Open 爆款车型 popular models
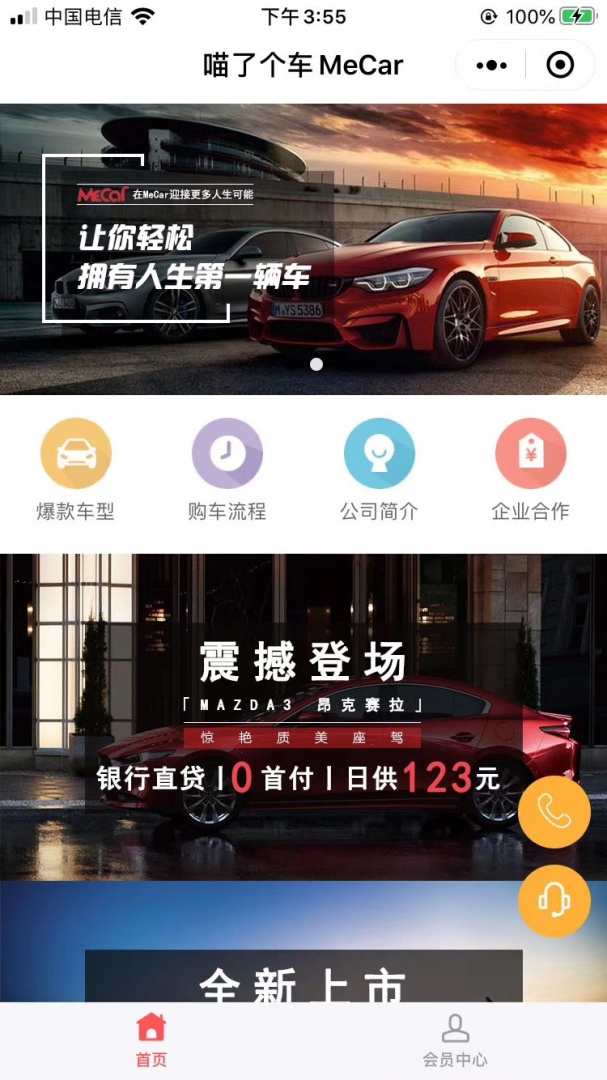This screenshot has width=607, height=1080. click(x=76, y=470)
